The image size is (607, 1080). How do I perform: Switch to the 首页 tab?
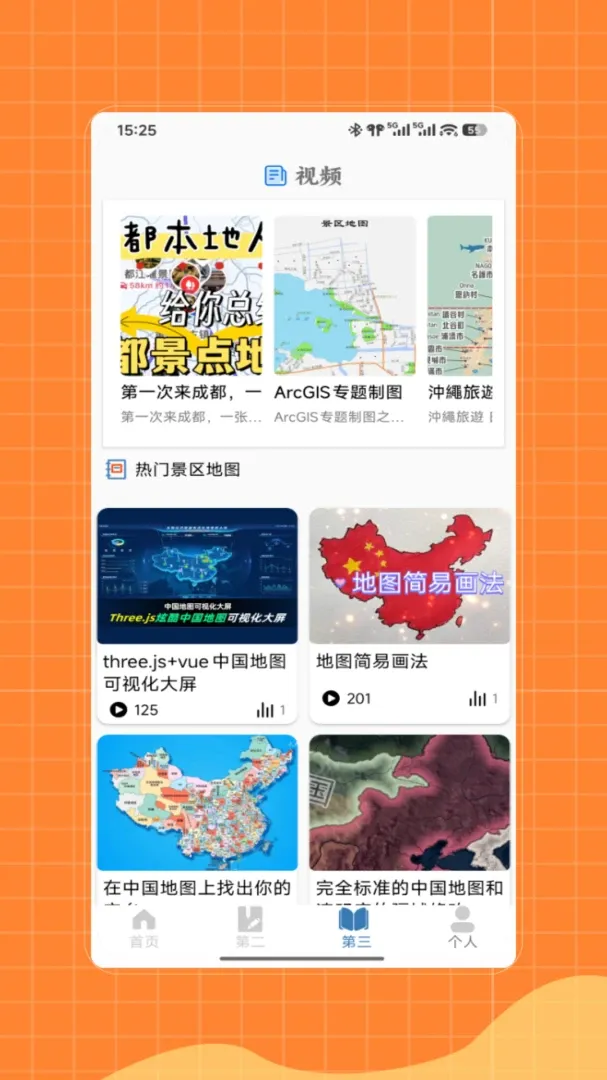click(144, 928)
